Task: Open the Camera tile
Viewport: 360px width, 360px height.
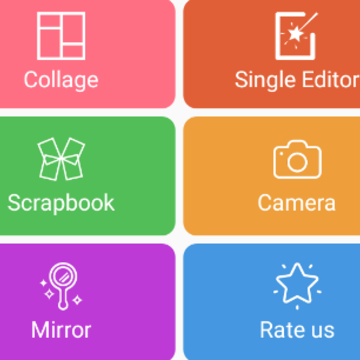Action: click(x=272, y=176)
